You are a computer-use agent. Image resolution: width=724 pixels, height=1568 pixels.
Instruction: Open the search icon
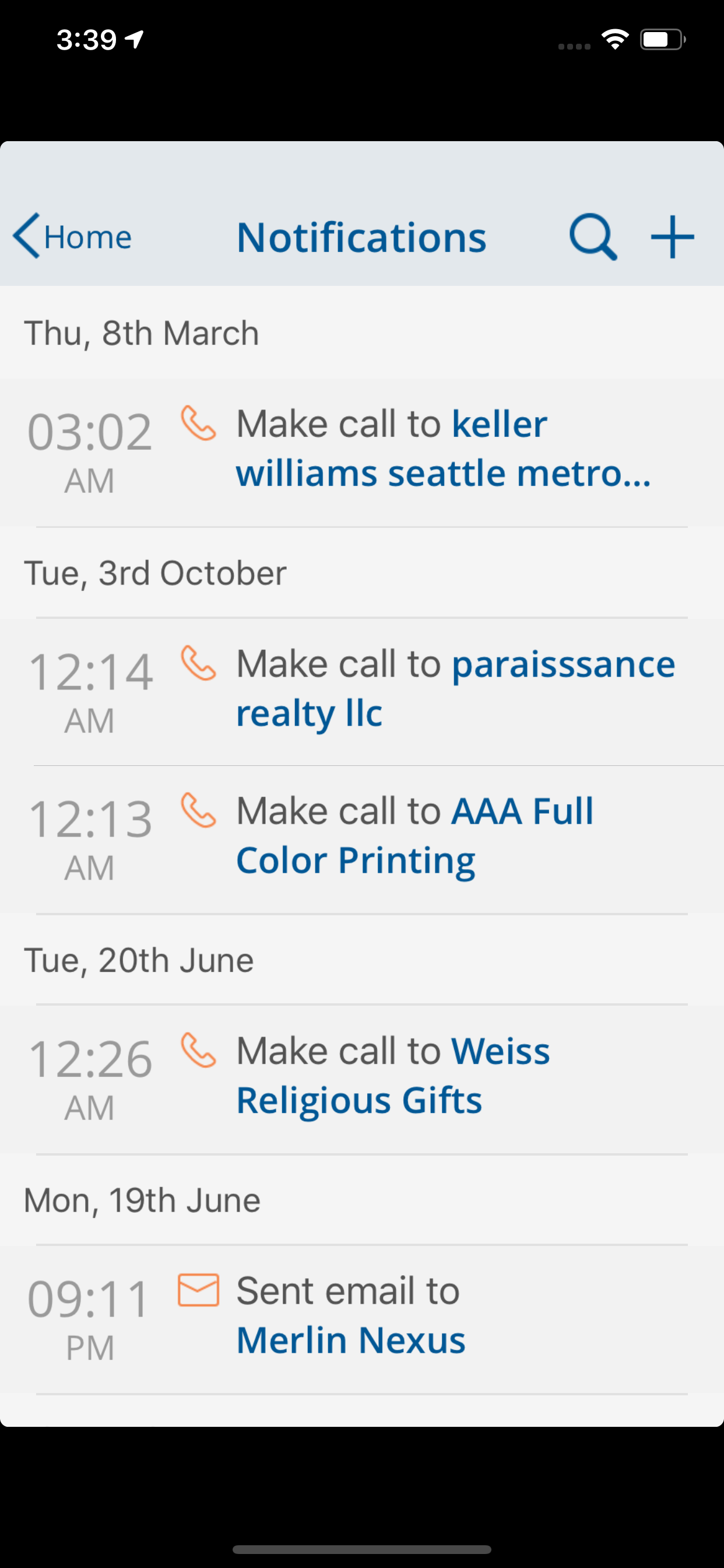[593, 237]
